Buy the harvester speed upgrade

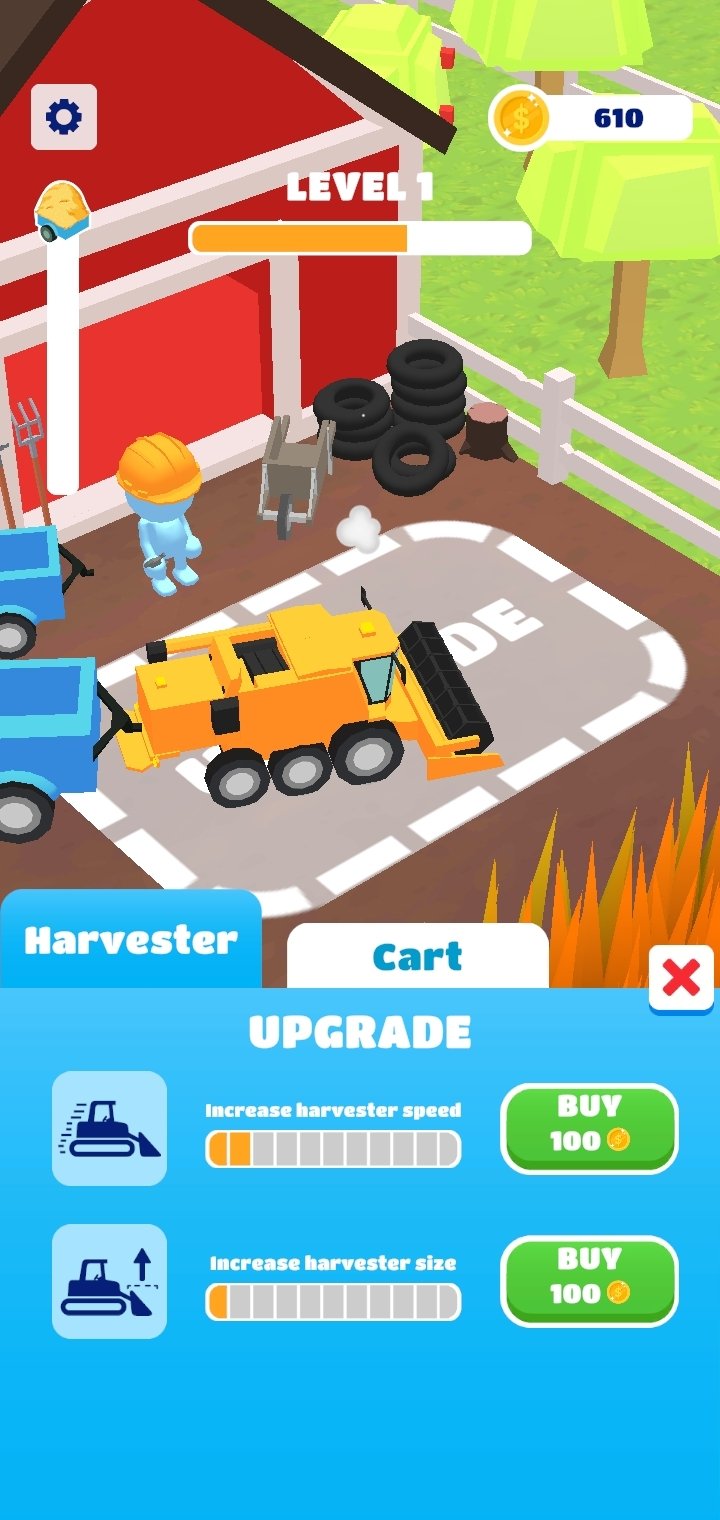[589, 1128]
